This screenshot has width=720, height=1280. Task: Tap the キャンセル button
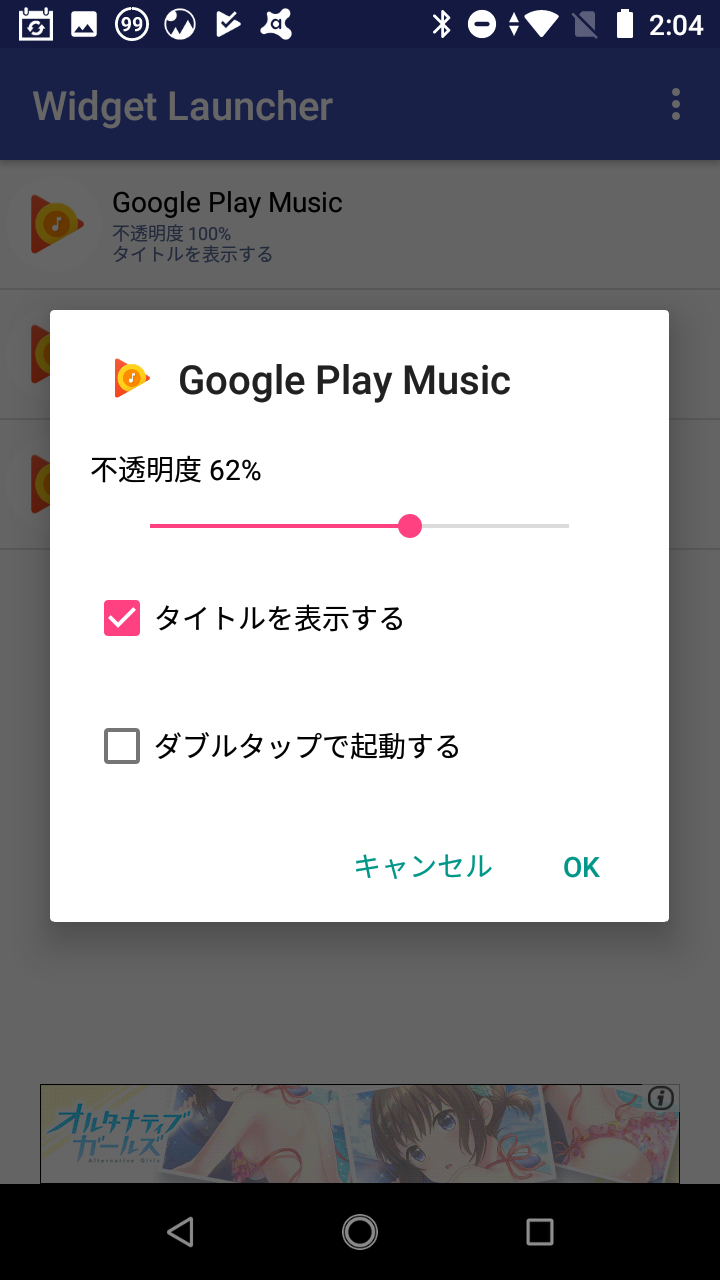click(423, 866)
